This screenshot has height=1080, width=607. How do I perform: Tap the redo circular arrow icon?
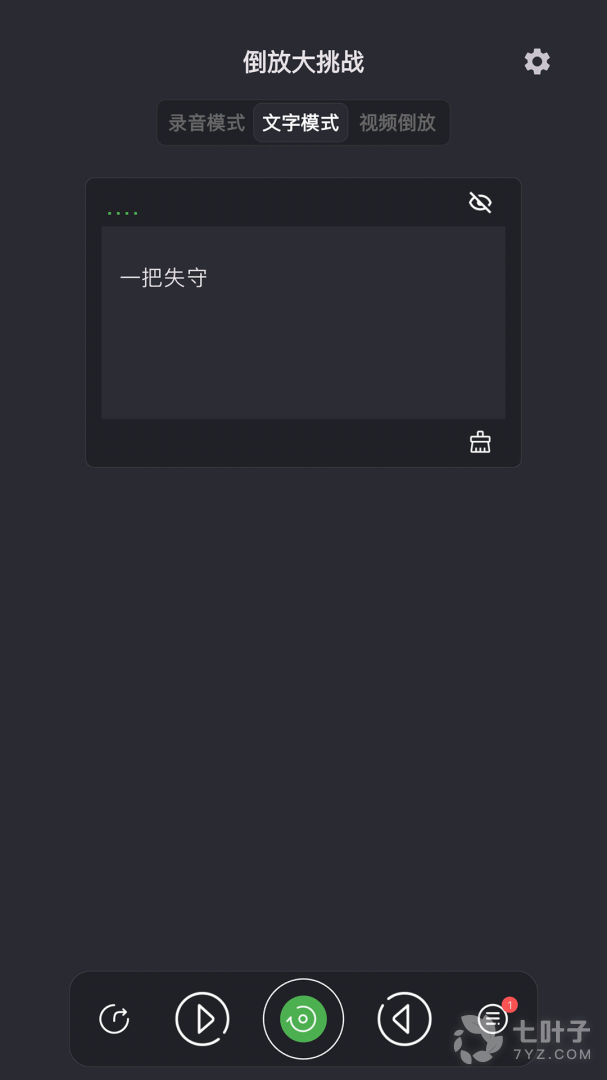[x=114, y=1019]
